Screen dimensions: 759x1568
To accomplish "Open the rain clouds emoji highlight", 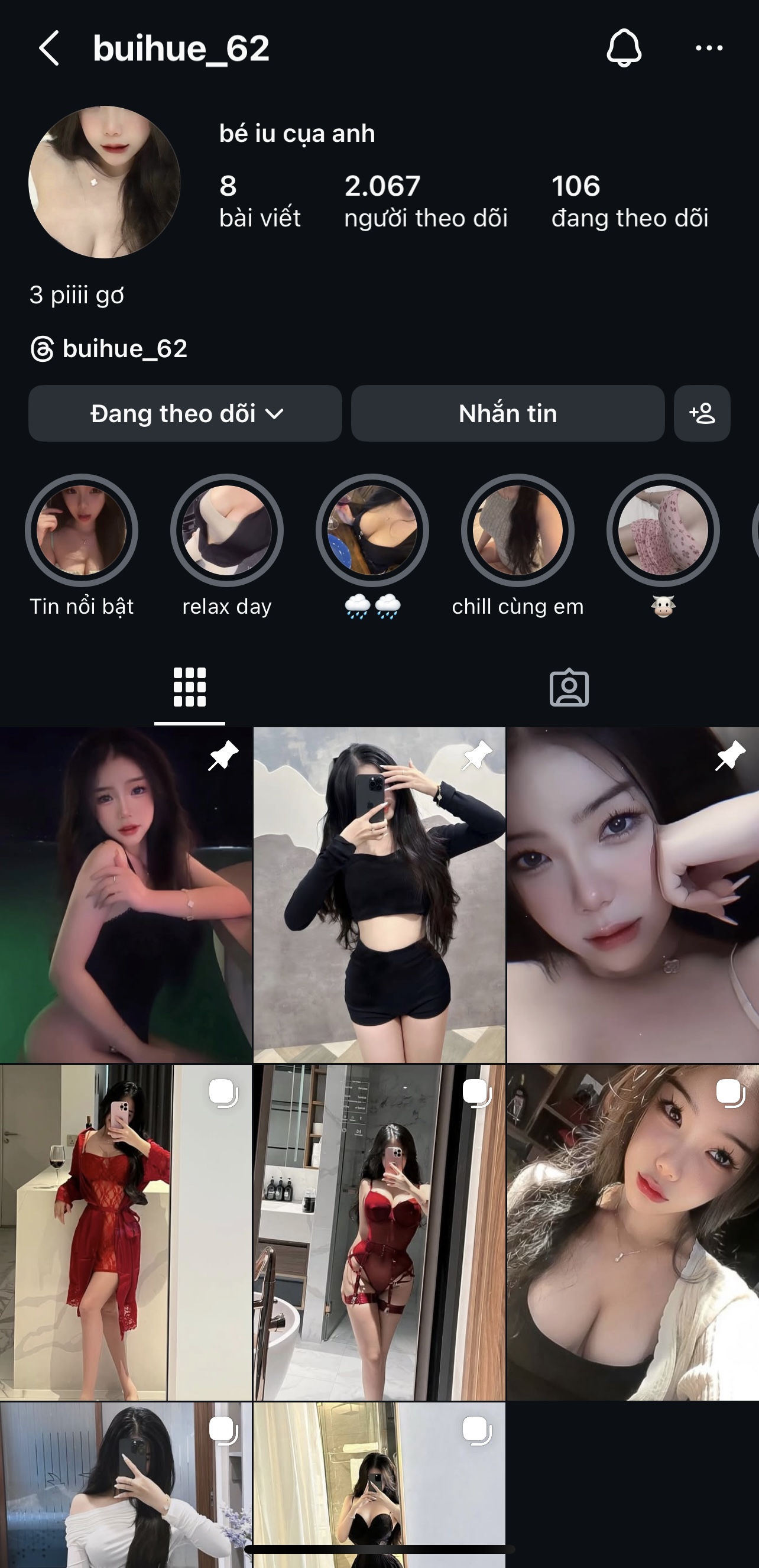I will [x=372, y=531].
